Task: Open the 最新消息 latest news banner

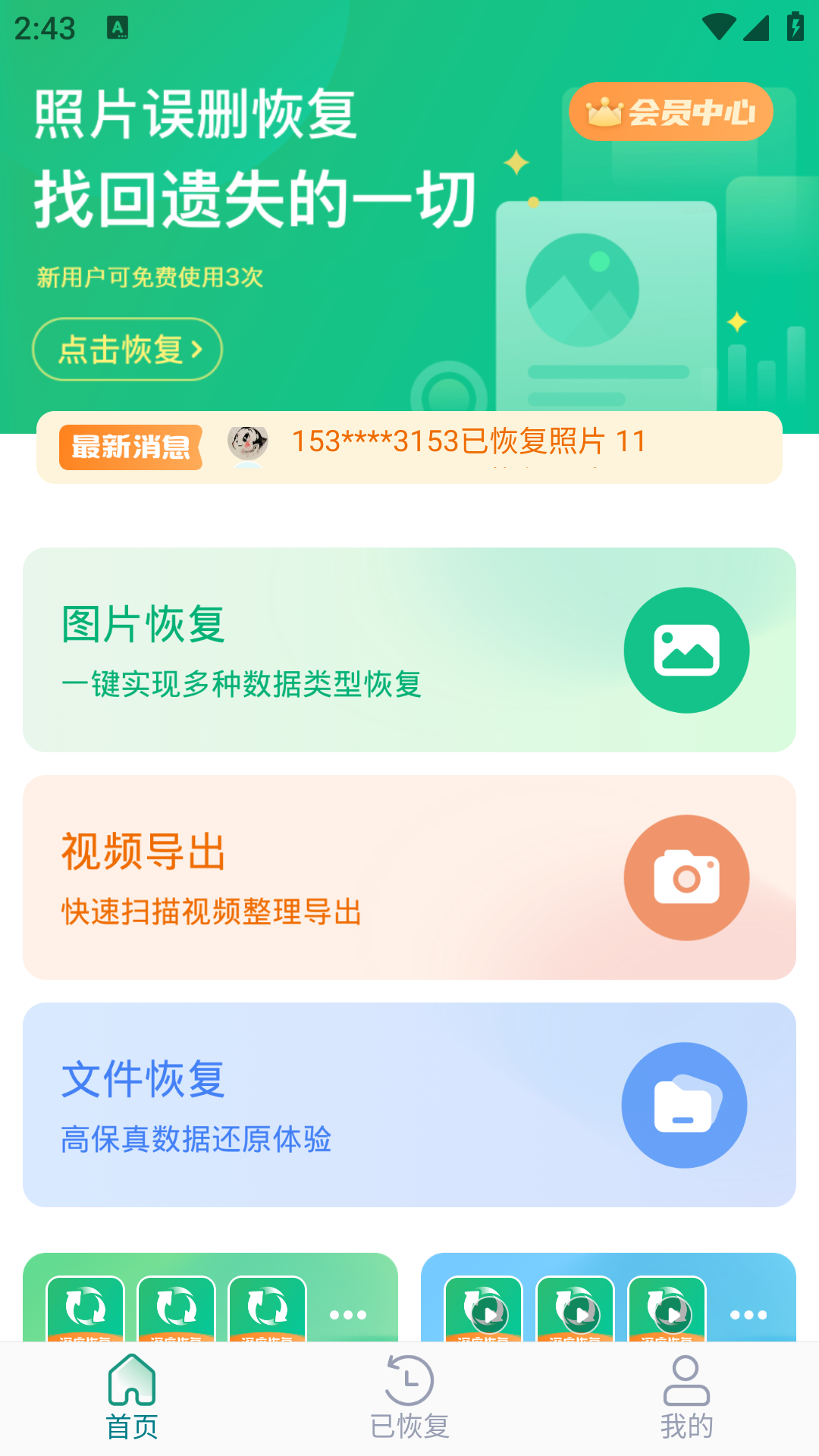Action: 130,447
